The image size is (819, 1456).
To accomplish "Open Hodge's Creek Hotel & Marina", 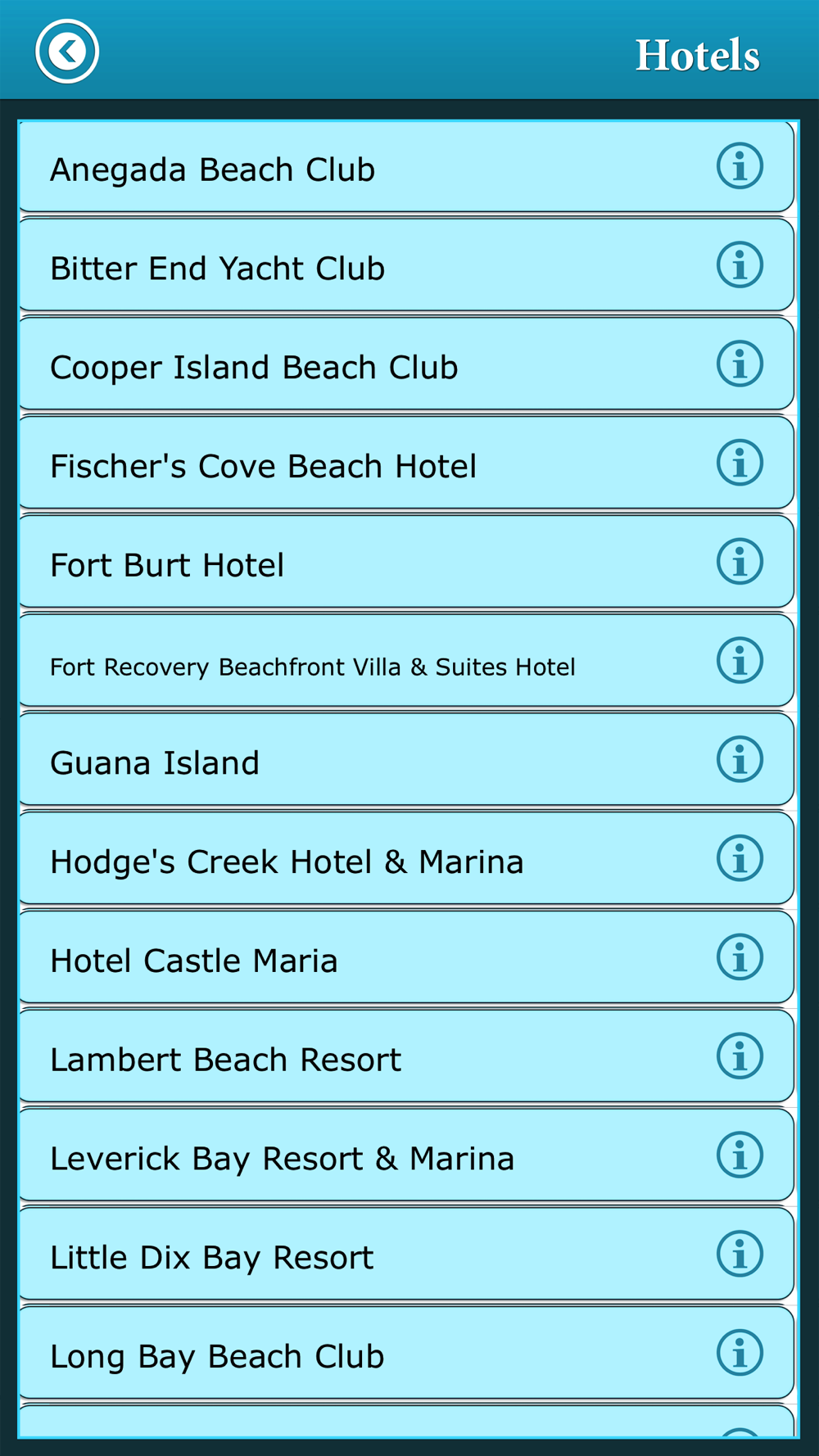I will pos(406,859).
